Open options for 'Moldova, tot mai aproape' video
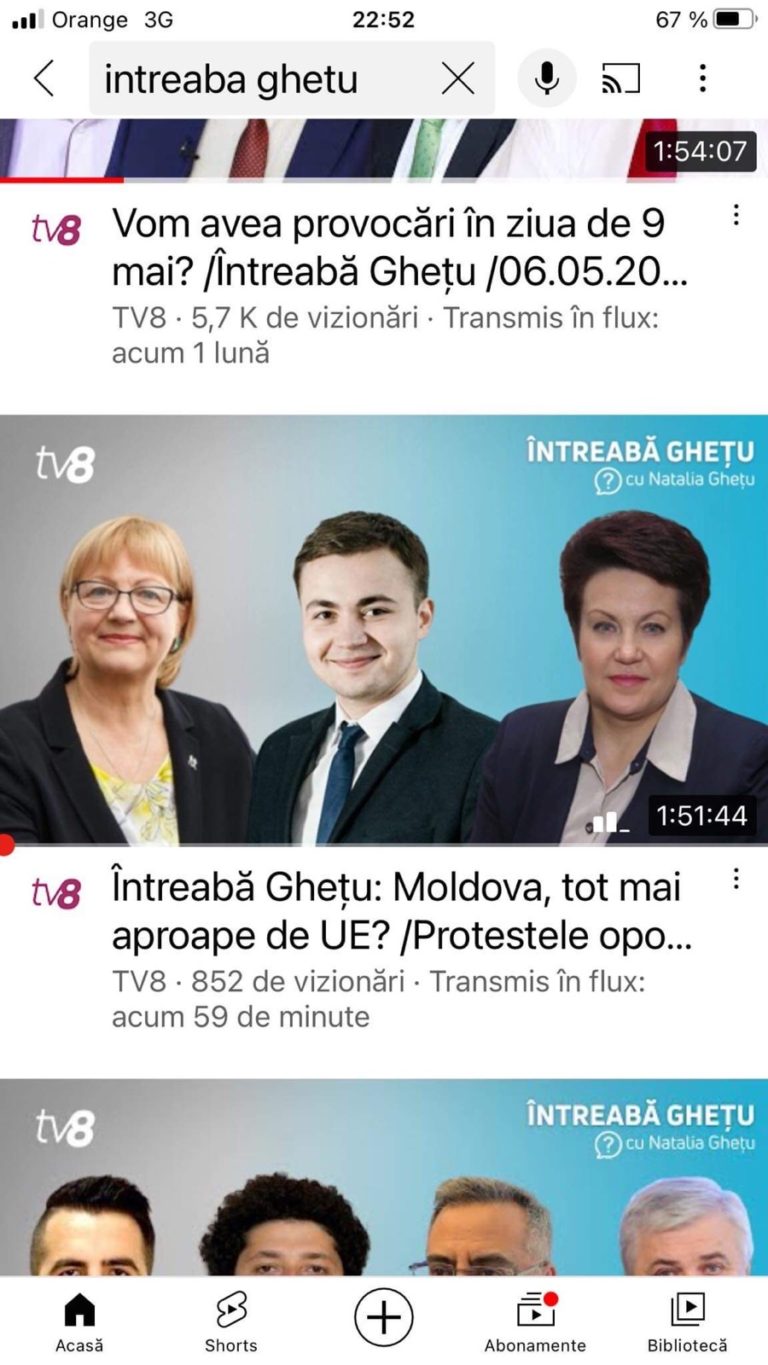Screen dimensions: 768x1365 (736, 879)
